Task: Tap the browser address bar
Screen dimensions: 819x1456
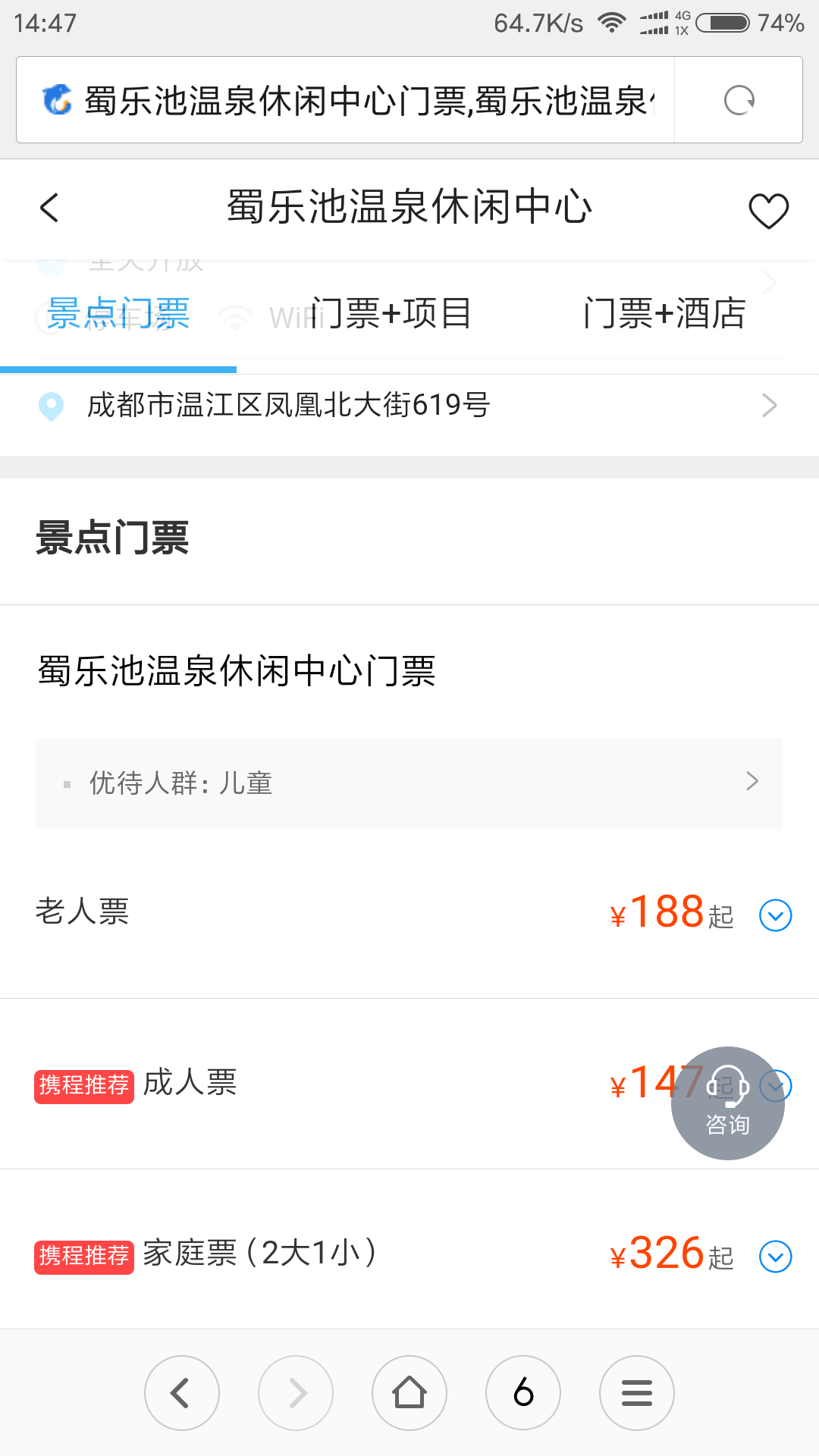Action: coord(346,100)
